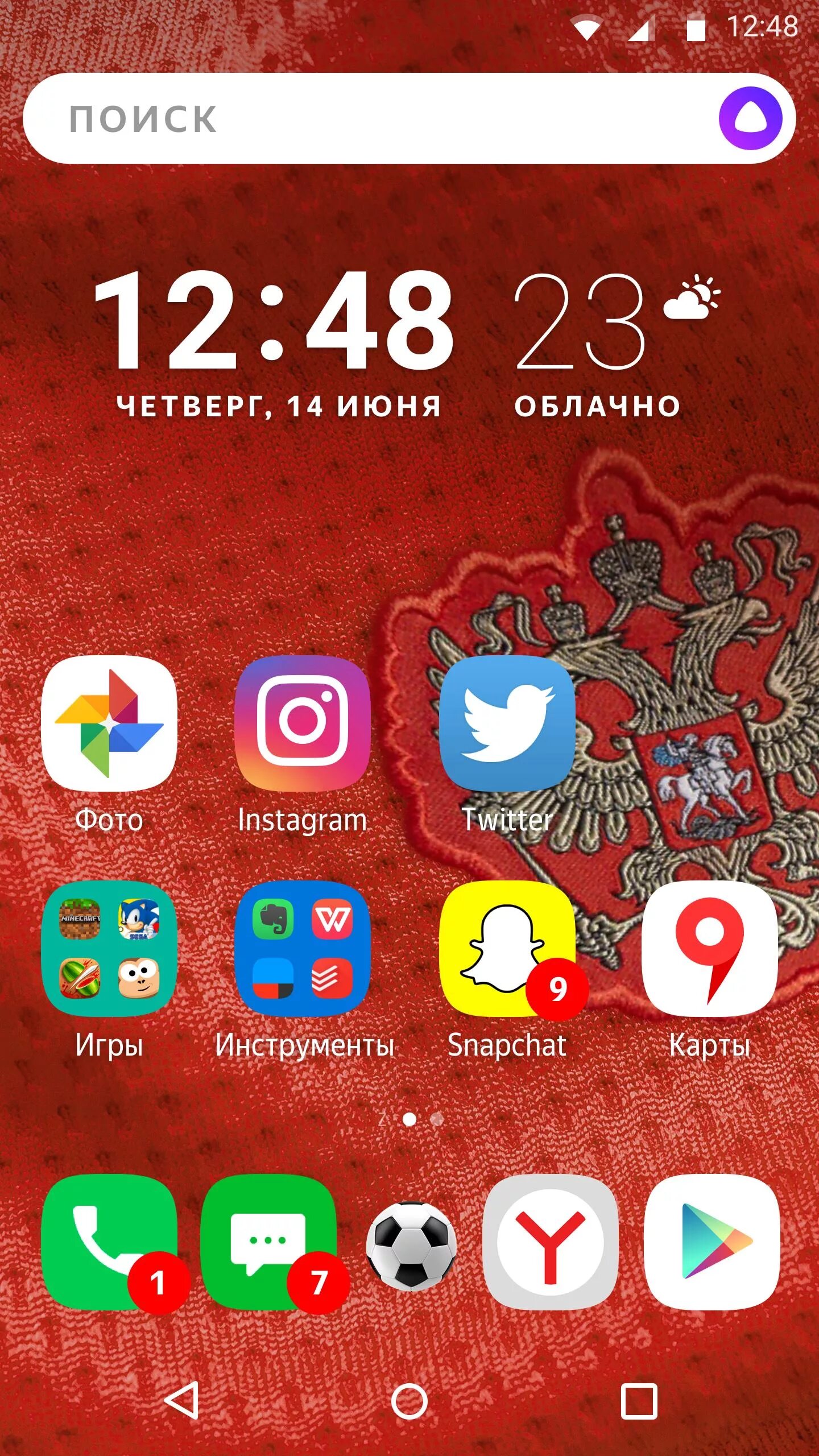819x1456 pixels.
Task: Tap the soccer ball icon in the dock
Action: pyautogui.click(x=411, y=1246)
